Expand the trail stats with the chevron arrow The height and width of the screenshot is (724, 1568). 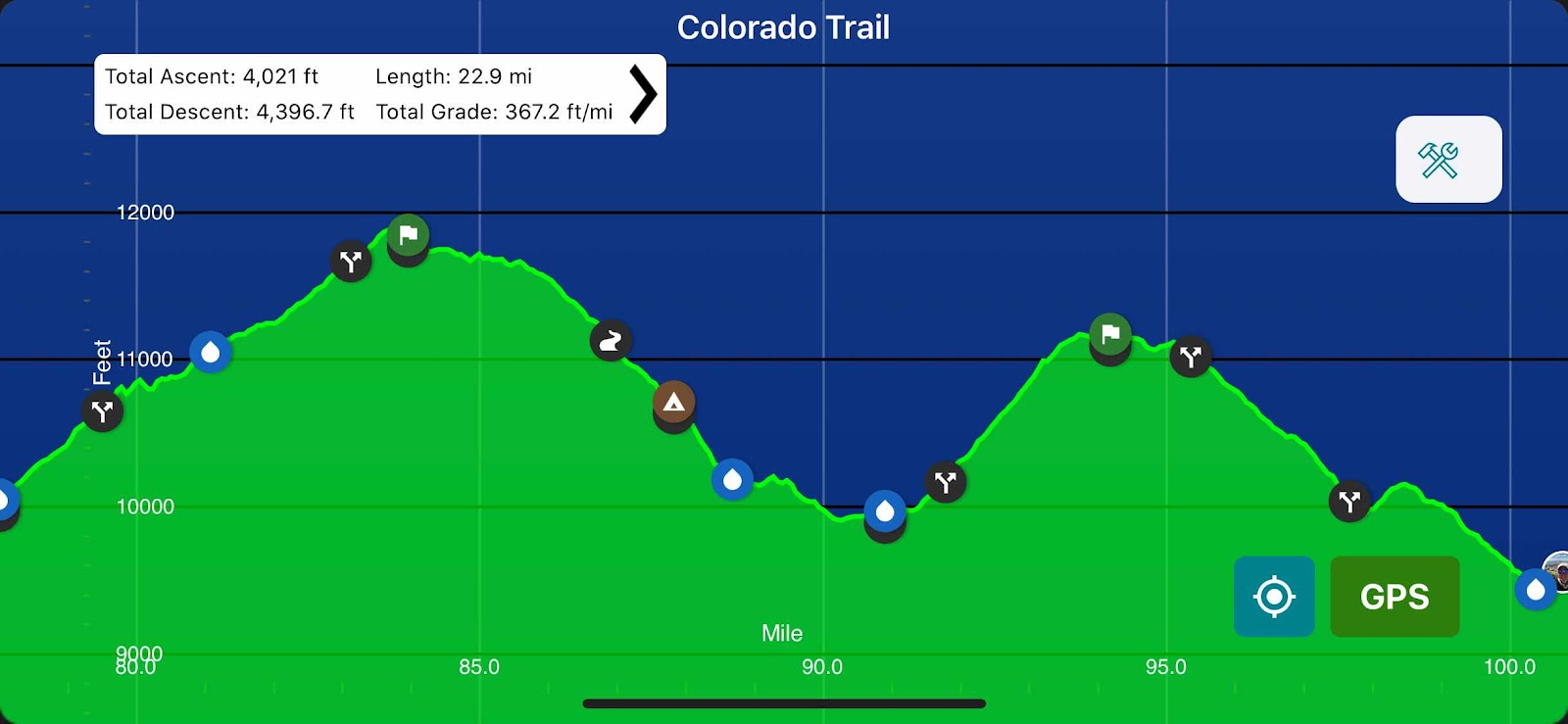643,94
